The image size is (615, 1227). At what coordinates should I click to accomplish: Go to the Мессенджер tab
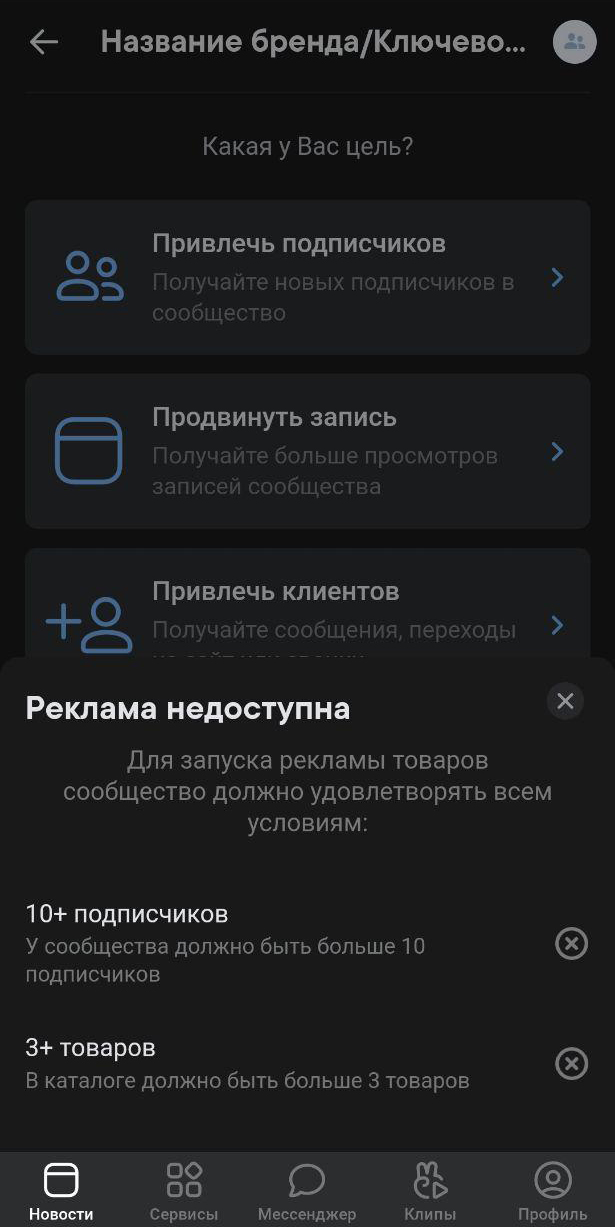[307, 1191]
